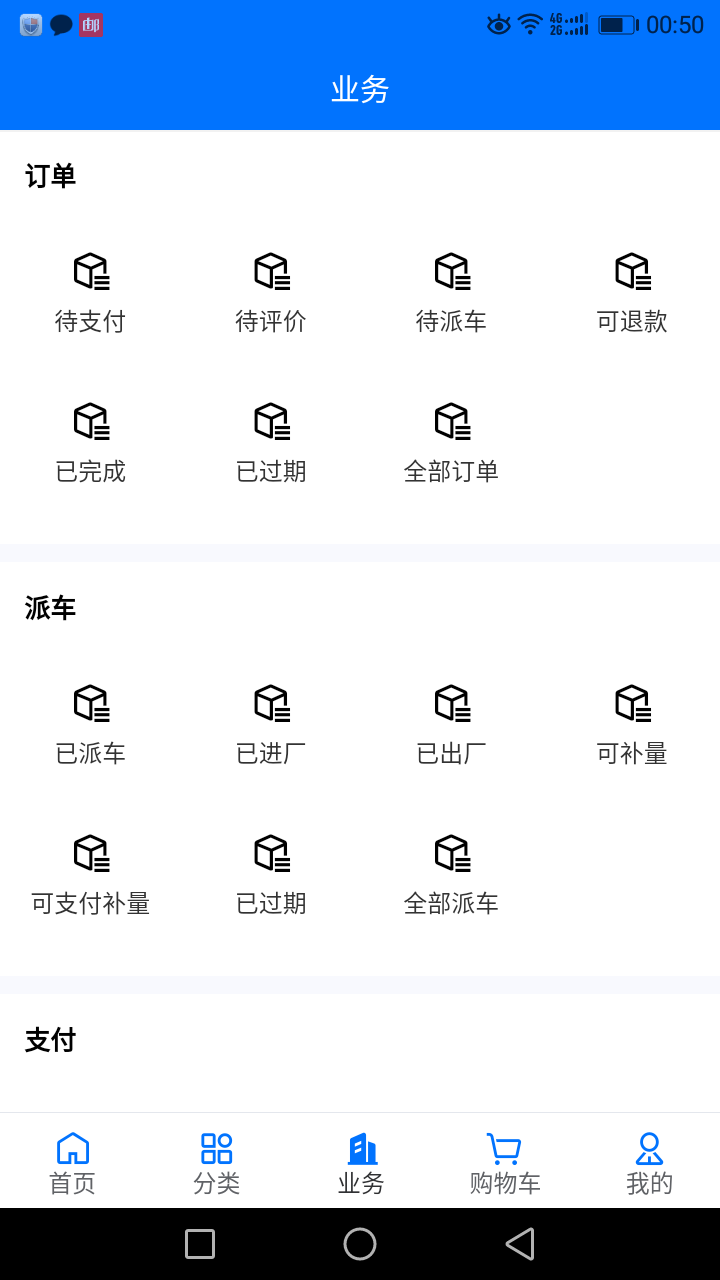Tap the system back button
Viewport: 720px width, 1280px height.
(520, 1244)
